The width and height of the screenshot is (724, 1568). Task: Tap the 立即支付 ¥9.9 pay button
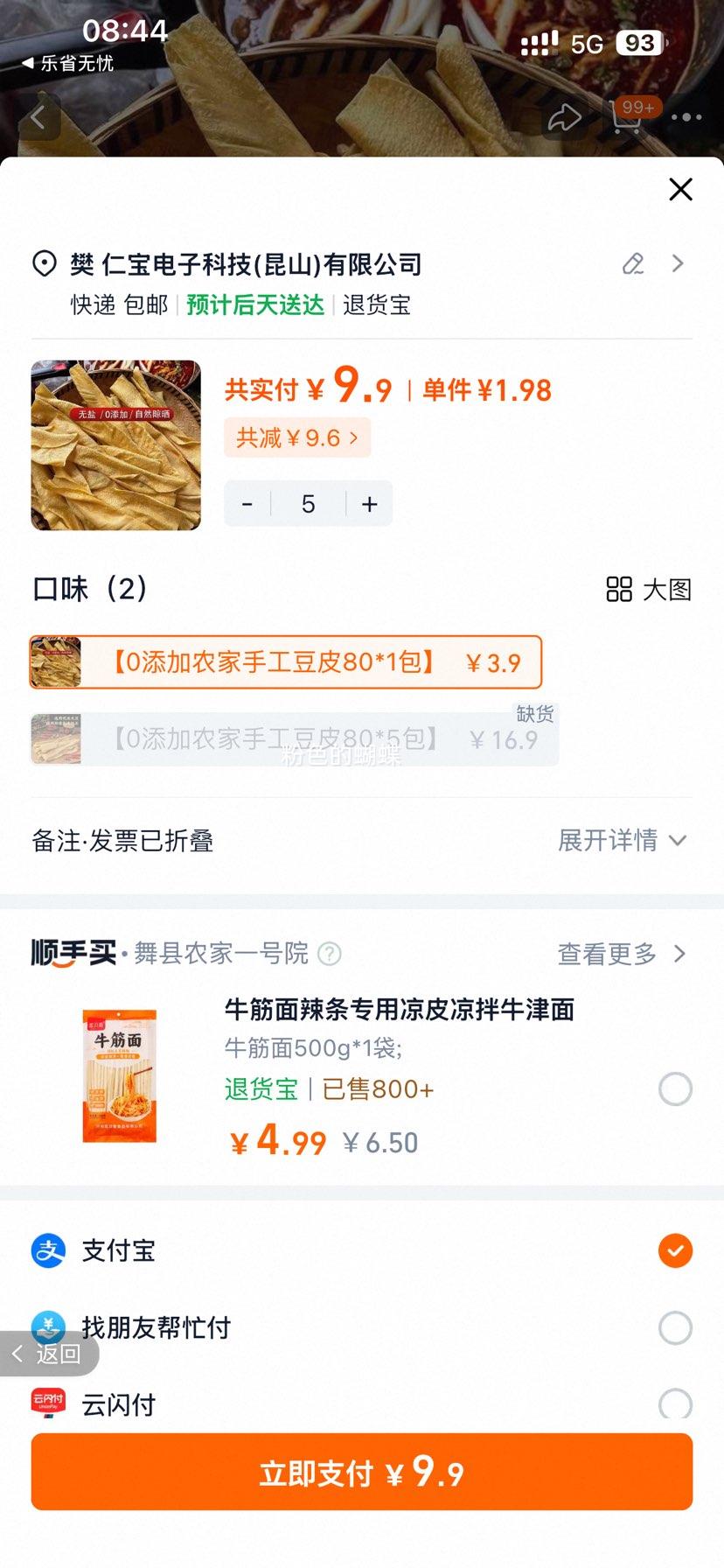(x=362, y=1472)
